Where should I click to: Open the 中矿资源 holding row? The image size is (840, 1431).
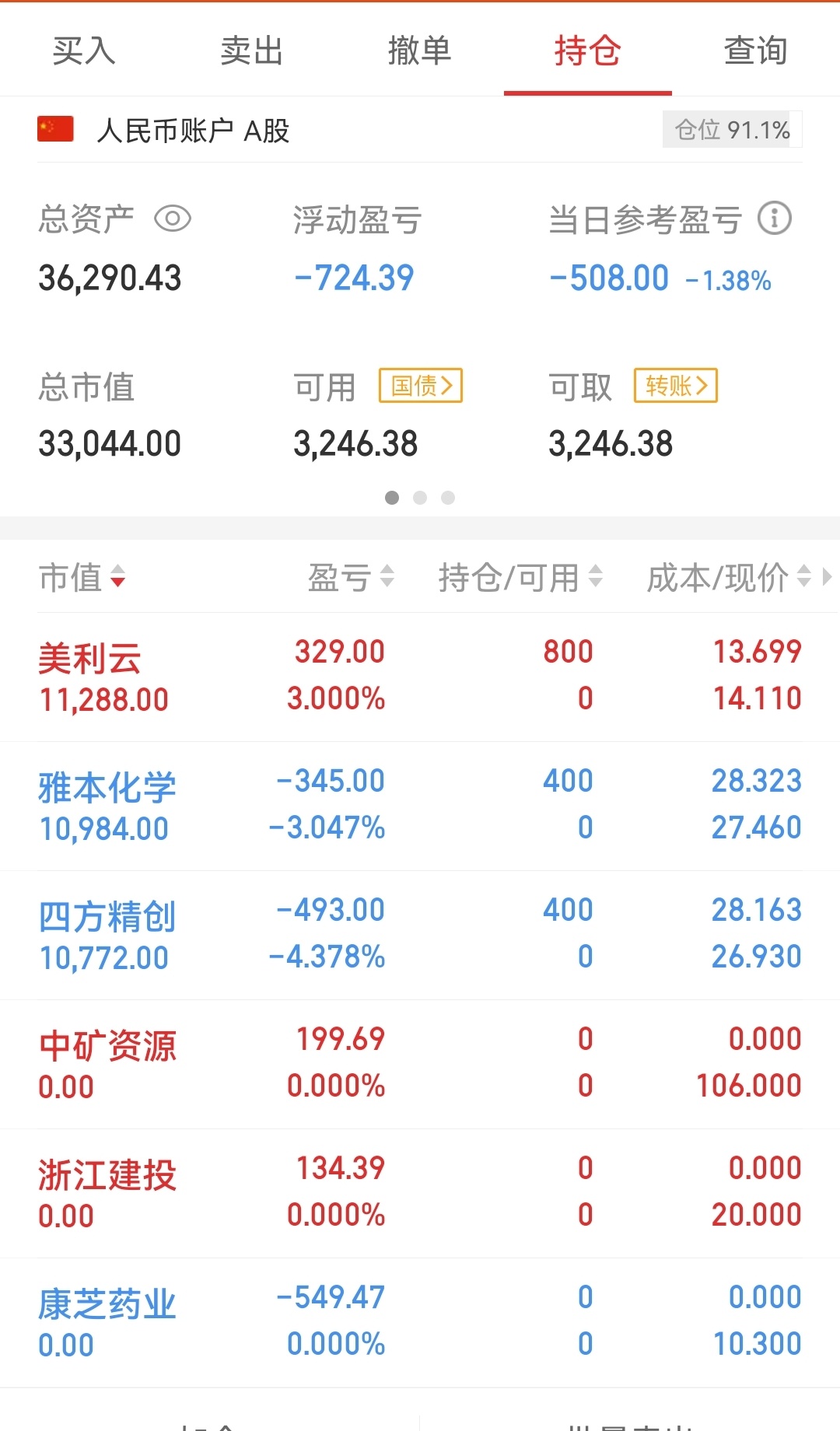click(420, 1064)
